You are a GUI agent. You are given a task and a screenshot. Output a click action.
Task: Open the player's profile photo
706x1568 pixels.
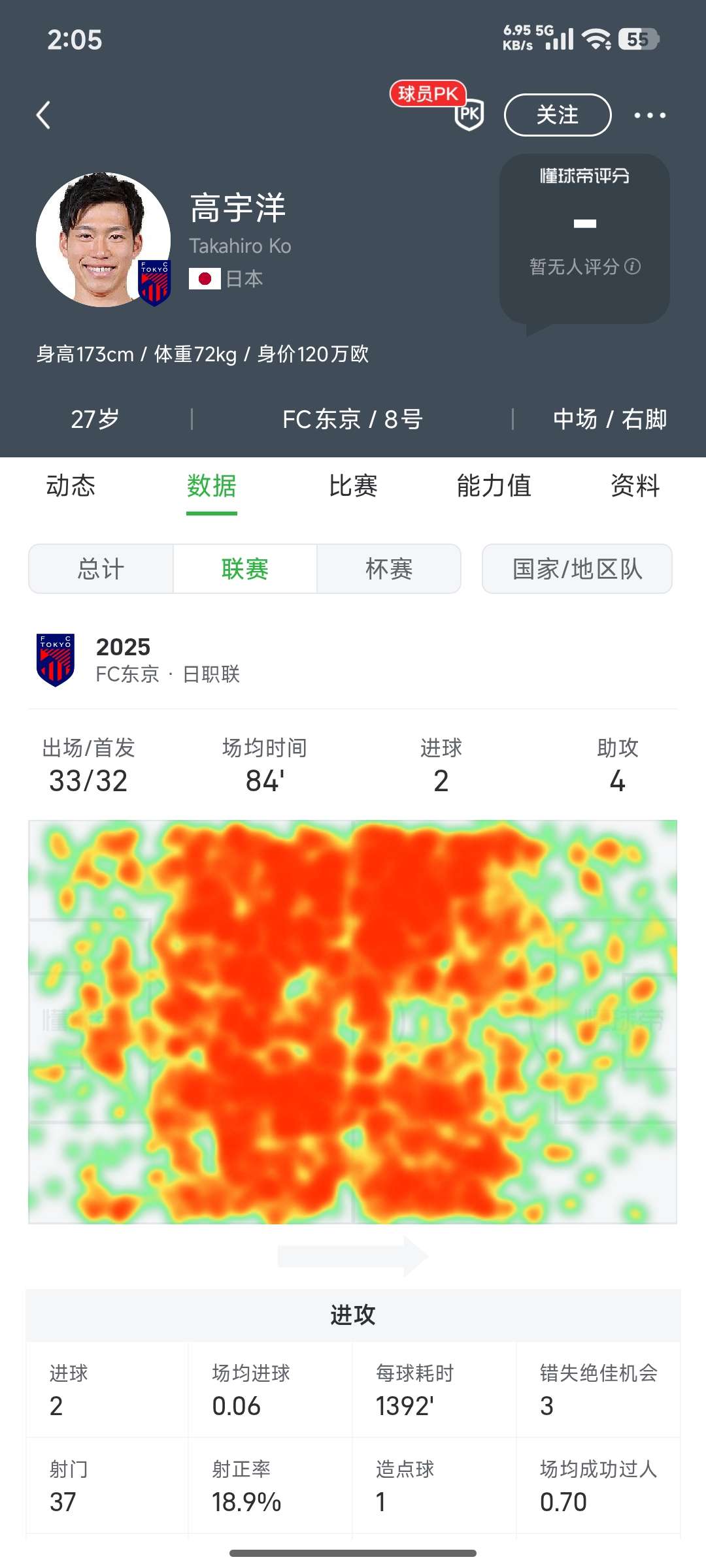tap(103, 240)
